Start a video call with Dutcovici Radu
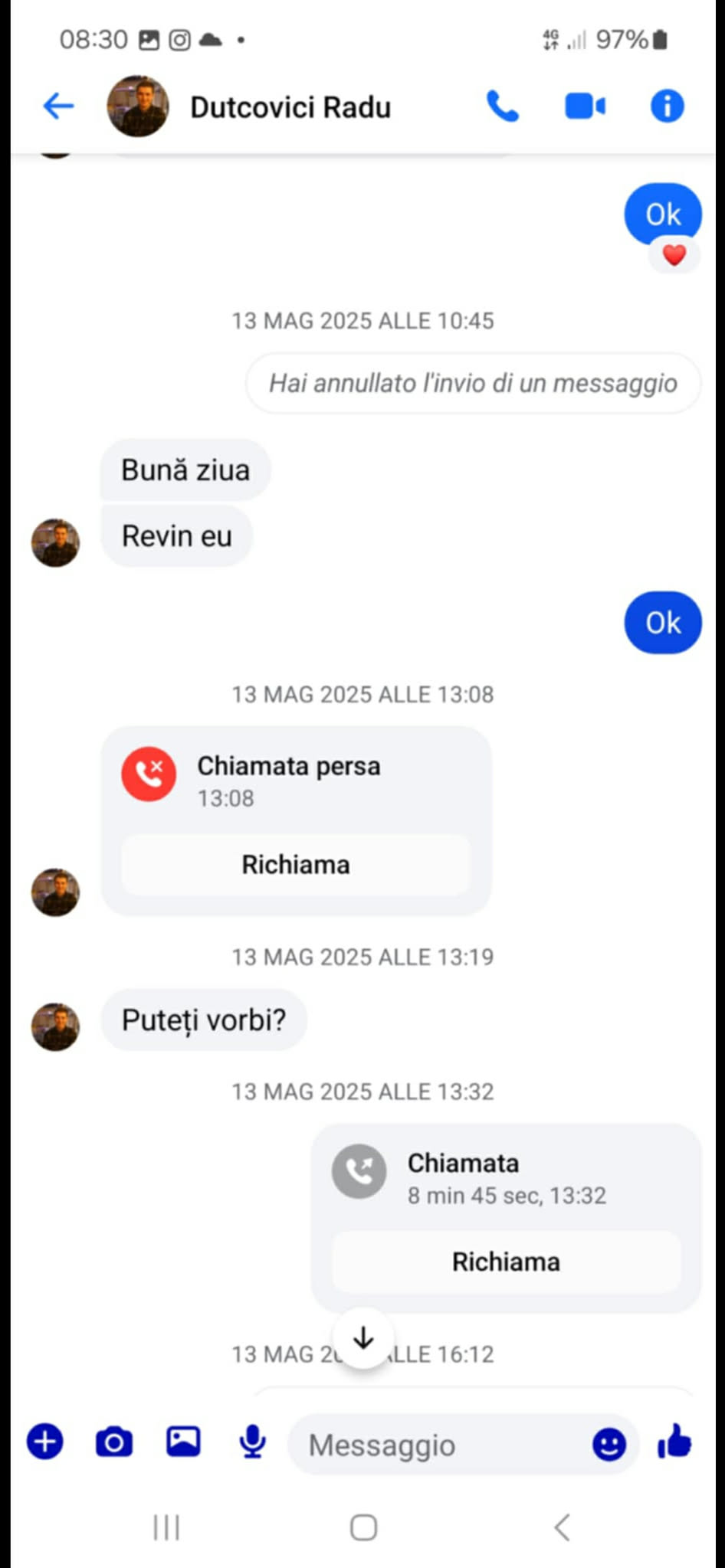The image size is (725, 1568). [585, 106]
